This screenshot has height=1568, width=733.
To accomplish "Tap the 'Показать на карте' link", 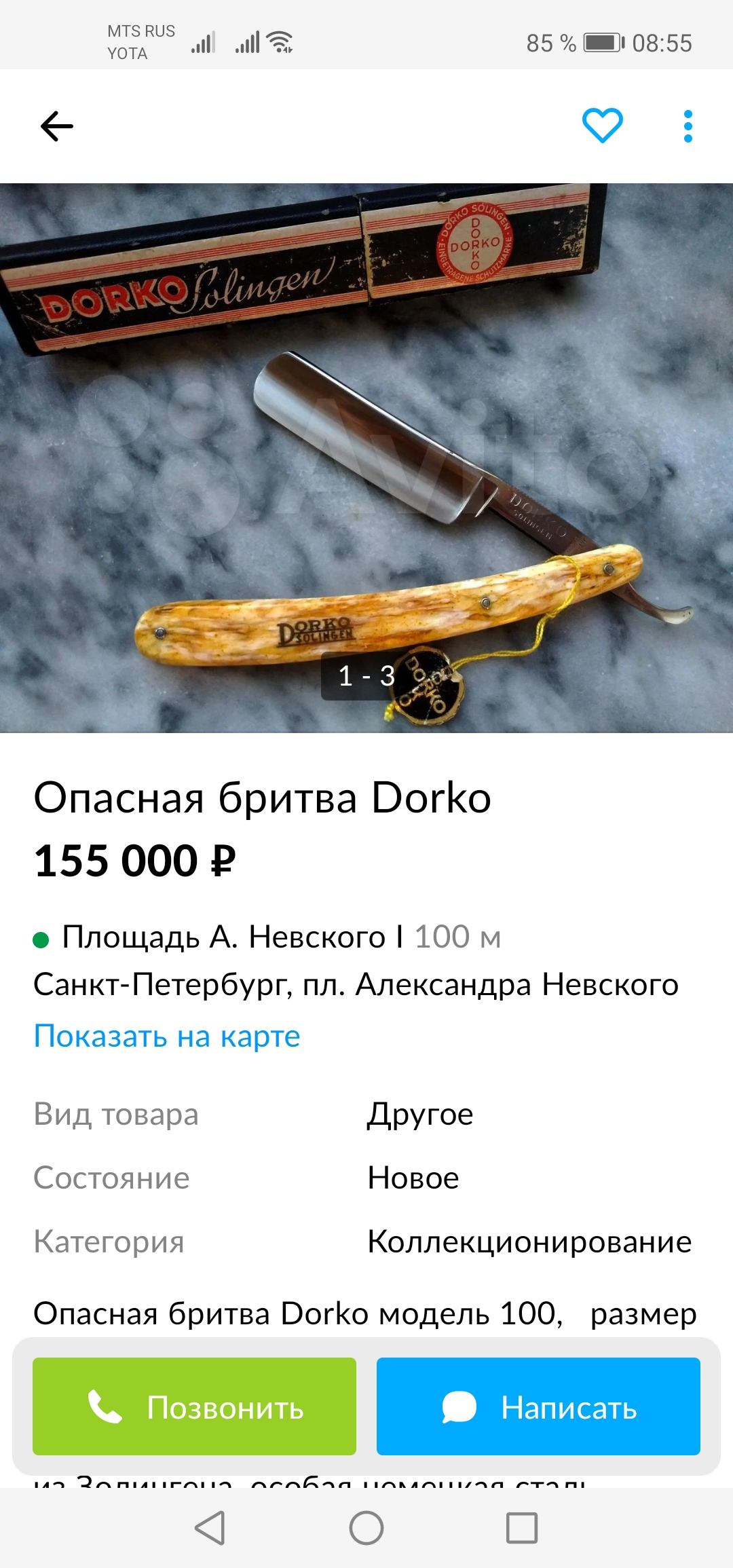I will tap(167, 1037).
